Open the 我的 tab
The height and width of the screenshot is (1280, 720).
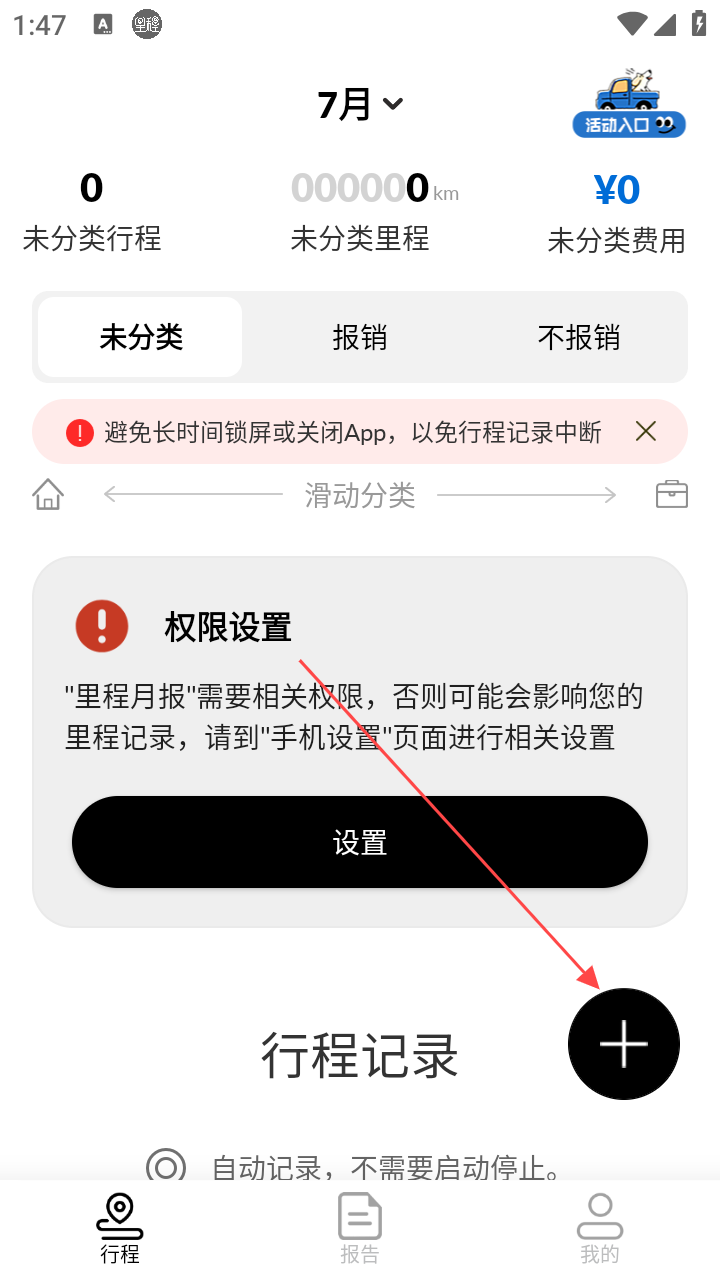pyautogui.click(x=600, y=1228)
